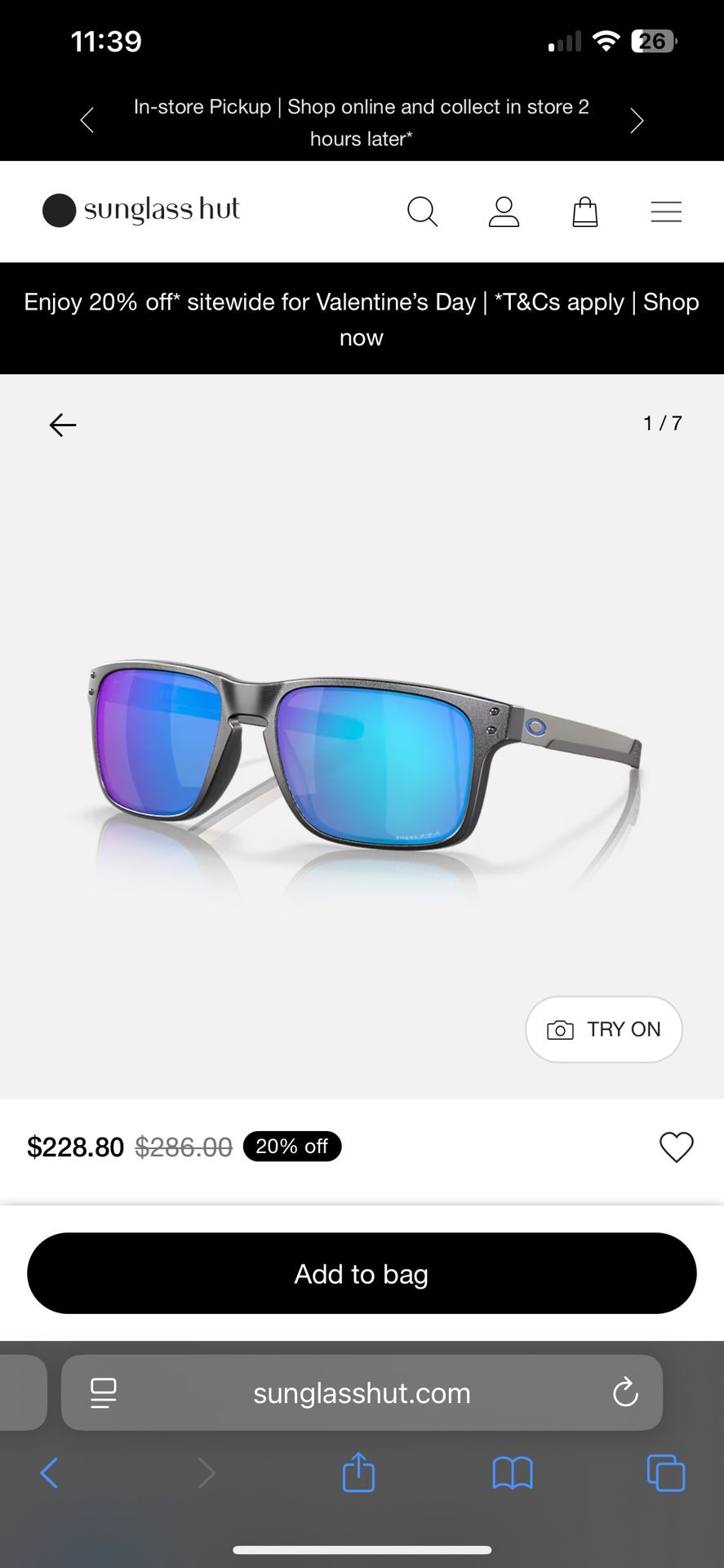Add sunglasses to wishlist heart
The width and height of the screenshot is (724, 1568).
tap(676, 1147)
